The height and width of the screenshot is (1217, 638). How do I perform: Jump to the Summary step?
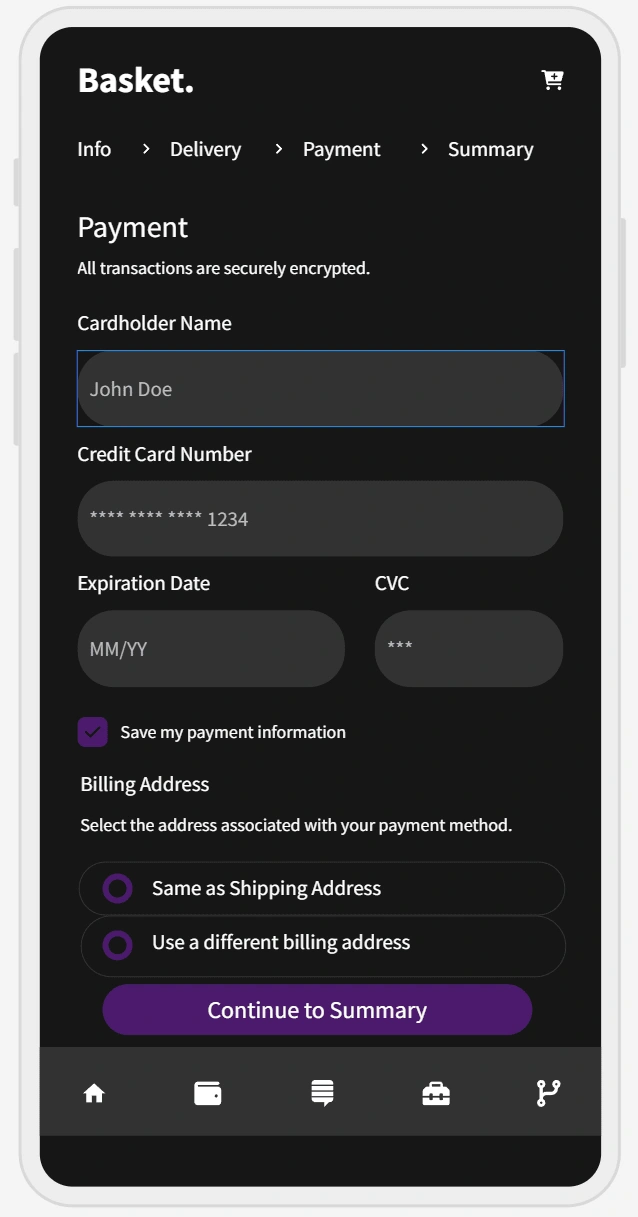tap(490, 149)
